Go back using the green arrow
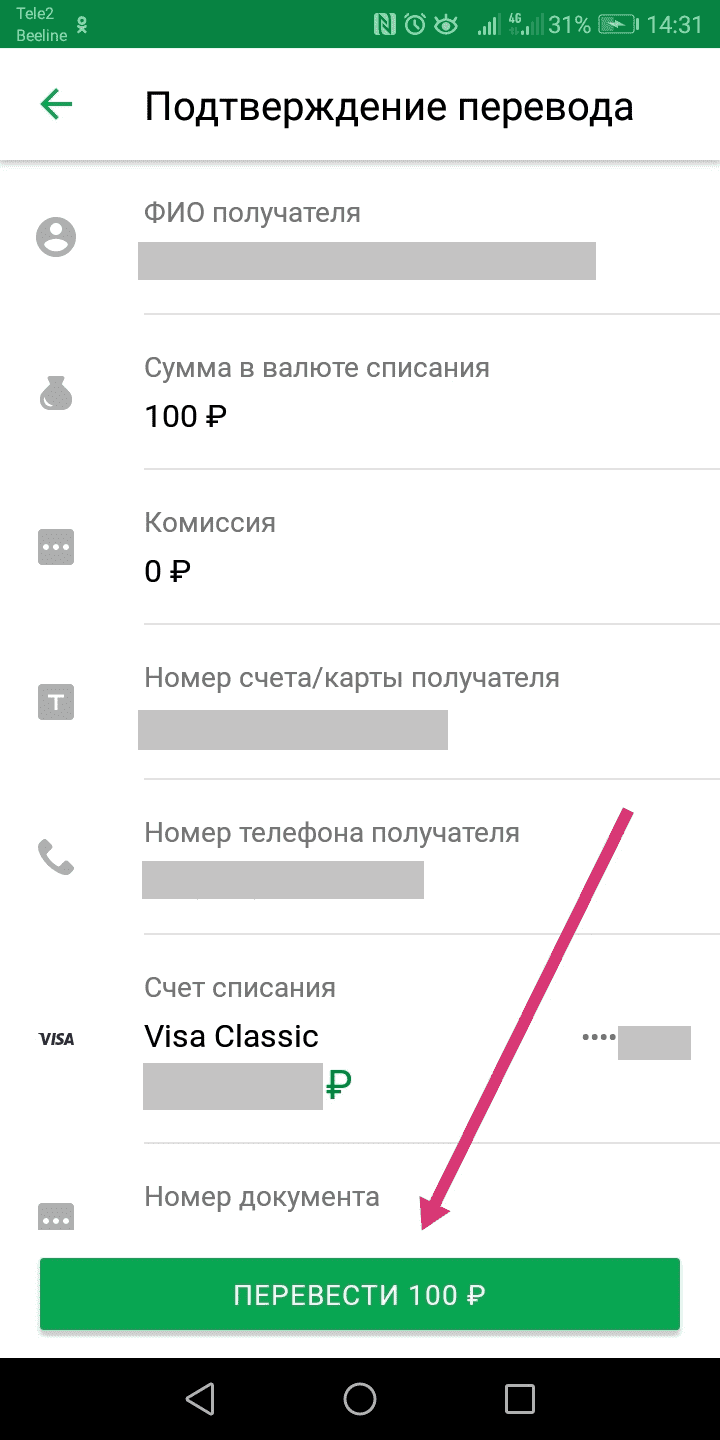 point(56,105)
